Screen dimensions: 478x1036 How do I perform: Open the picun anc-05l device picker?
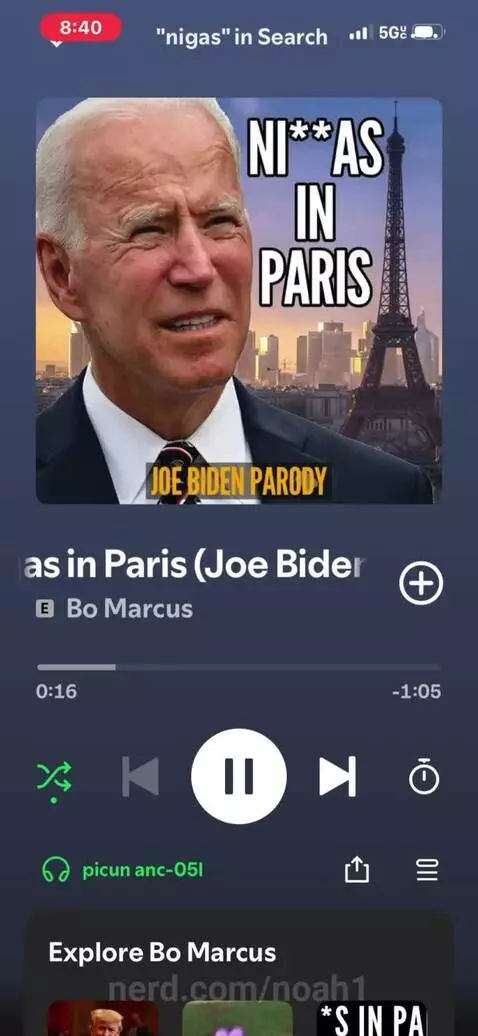tap(122, 871)
